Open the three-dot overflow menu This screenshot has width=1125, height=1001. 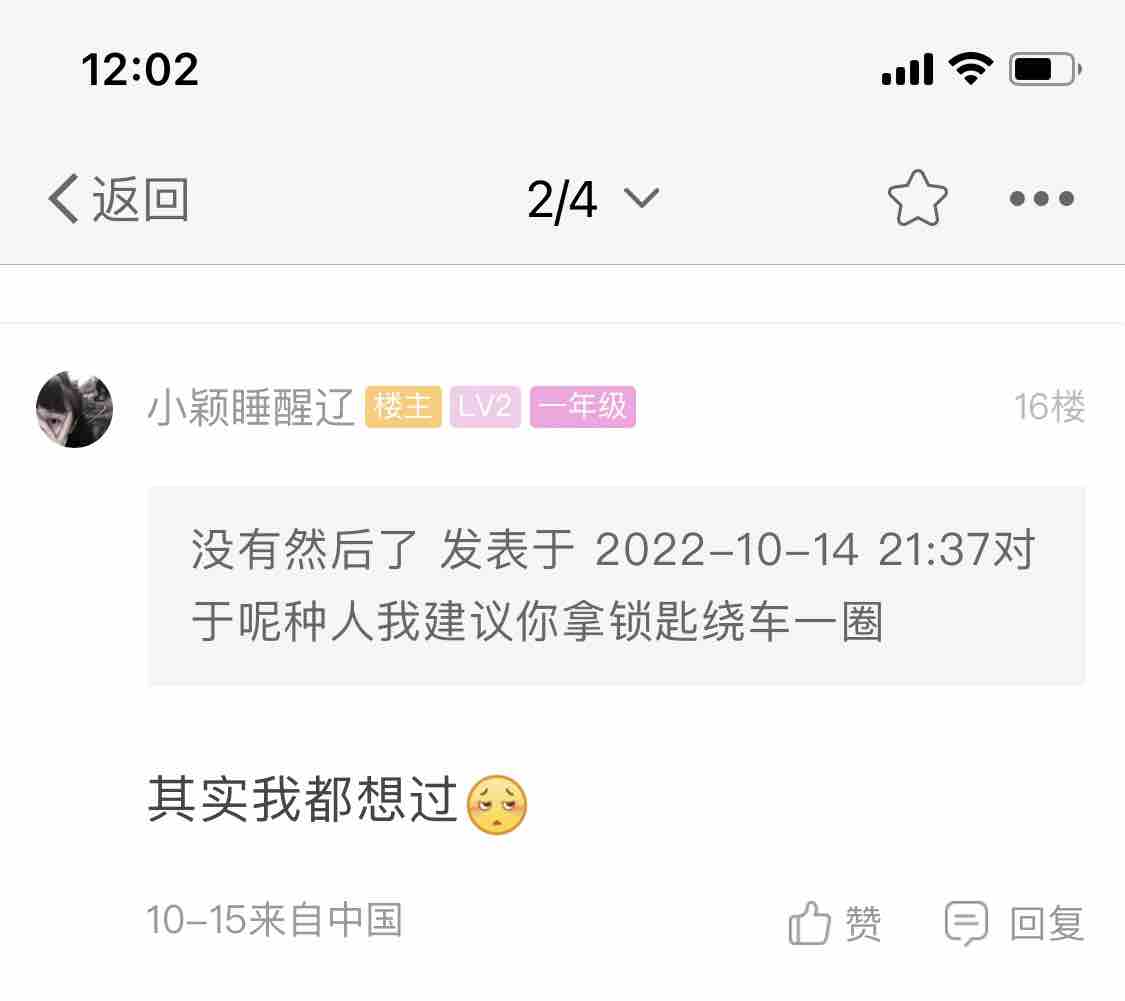1041,199
